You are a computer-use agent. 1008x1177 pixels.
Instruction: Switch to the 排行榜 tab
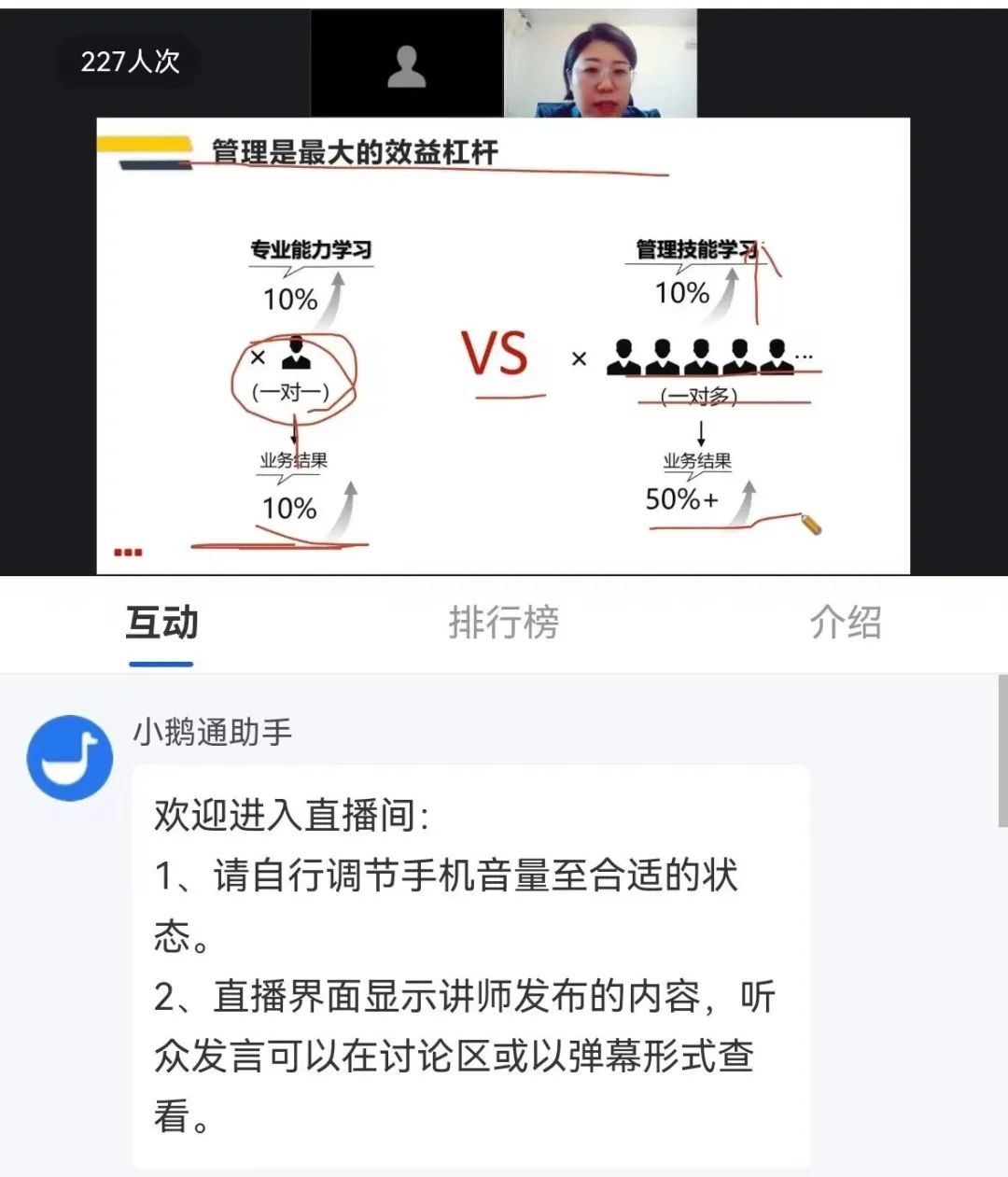click(503, 623)
